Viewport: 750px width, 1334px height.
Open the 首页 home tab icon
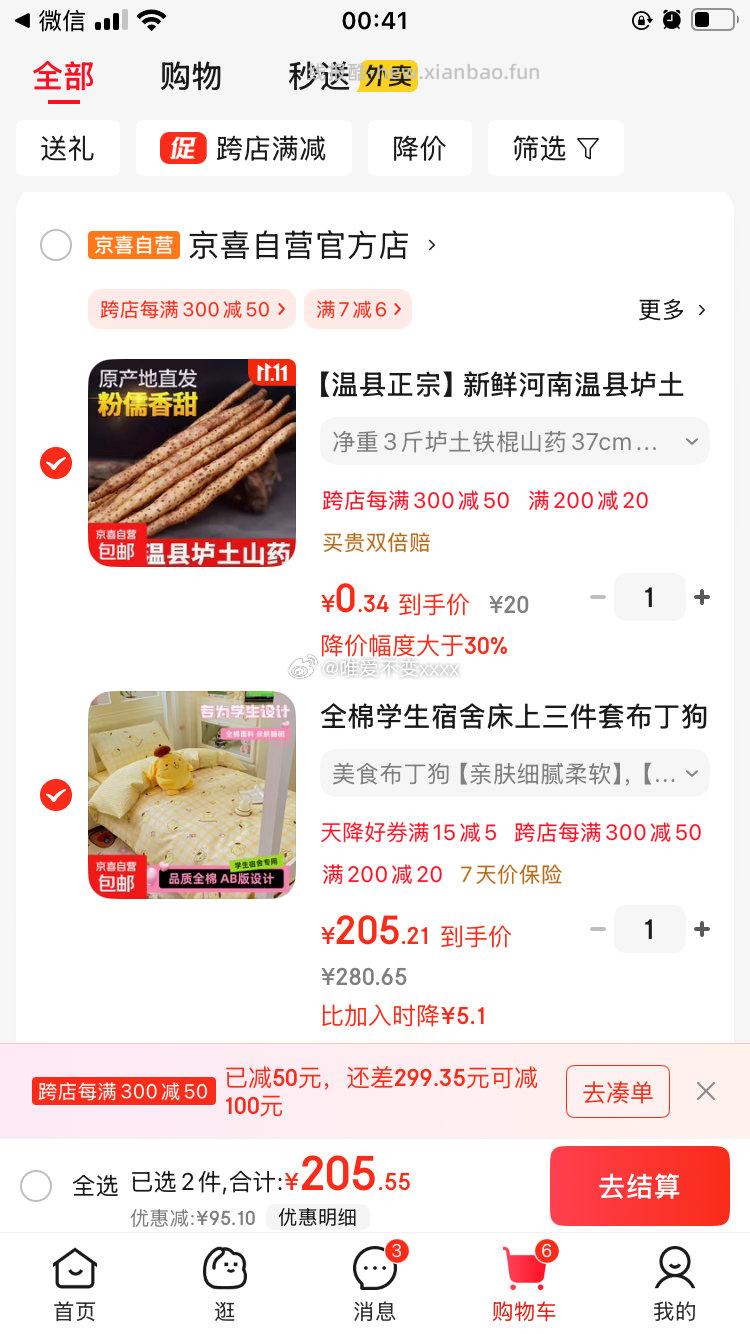pos(74,1283)
